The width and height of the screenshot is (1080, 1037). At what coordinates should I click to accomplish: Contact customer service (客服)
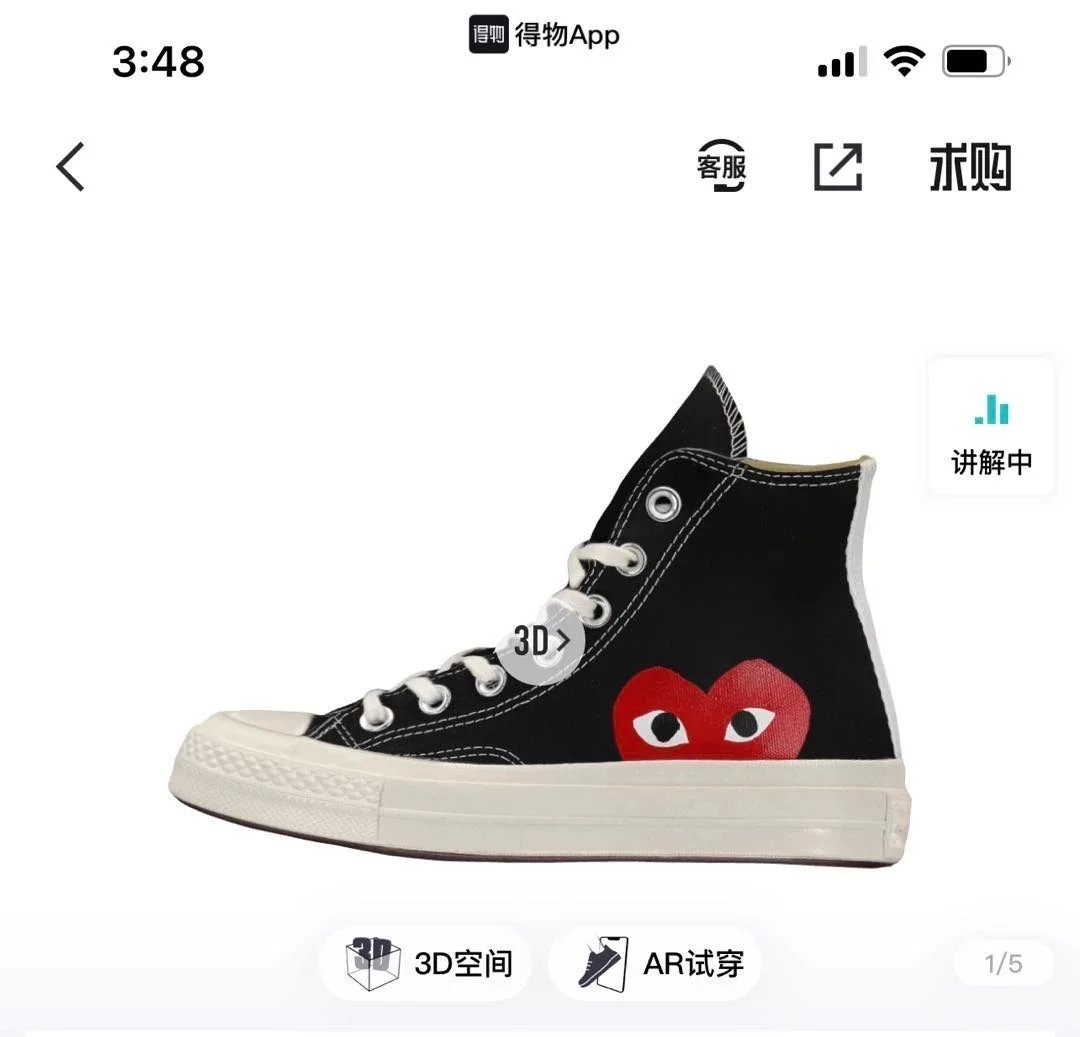point(721,166)
